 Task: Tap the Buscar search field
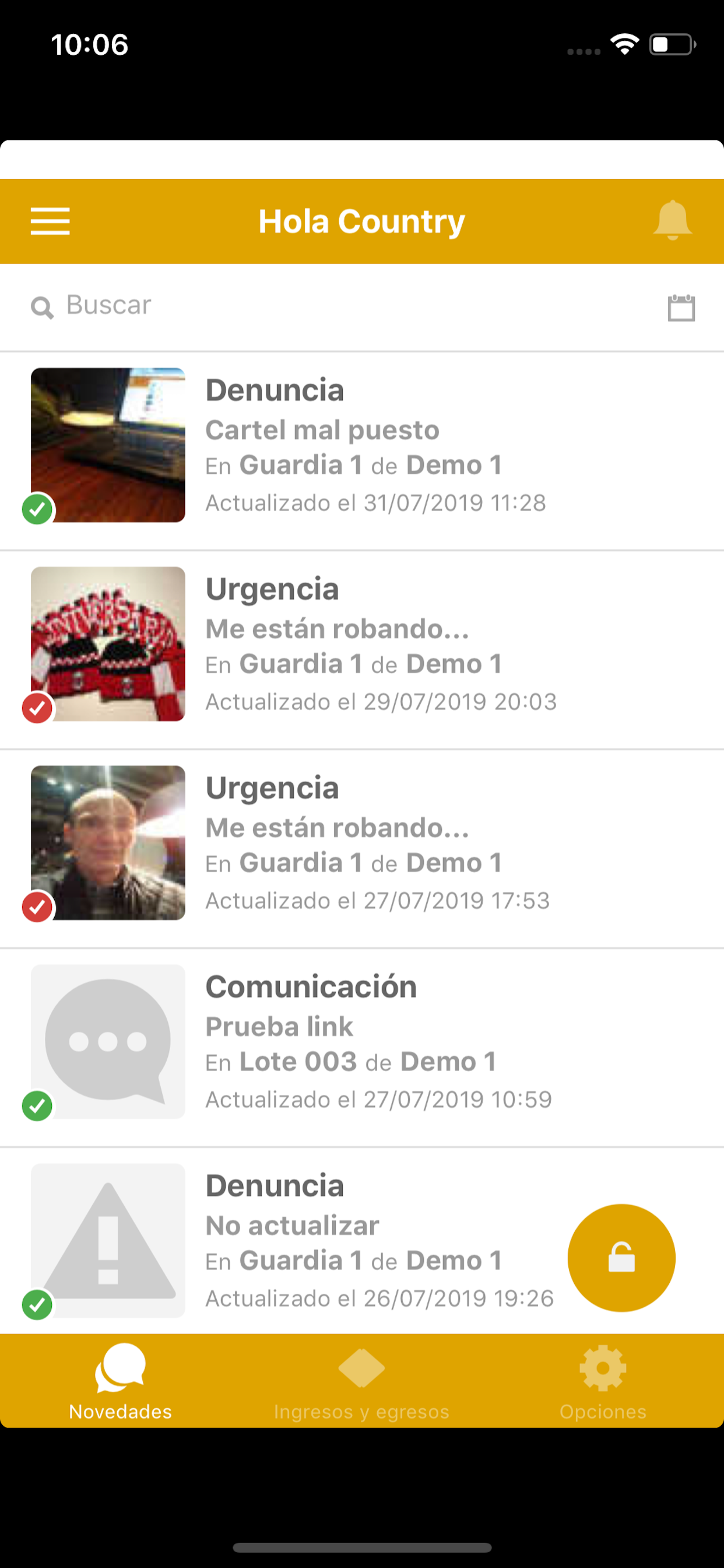coord(340,306)
